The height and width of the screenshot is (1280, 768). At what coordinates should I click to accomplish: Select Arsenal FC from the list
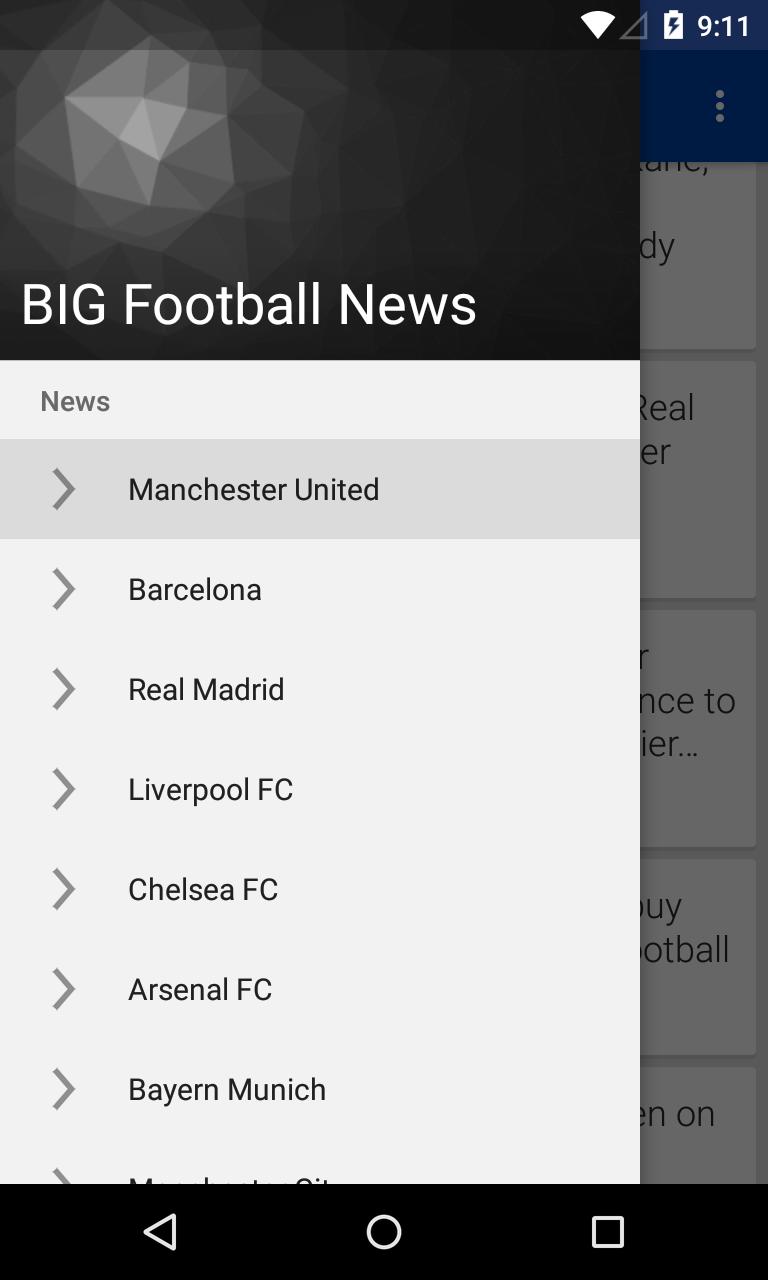[200, 989]
